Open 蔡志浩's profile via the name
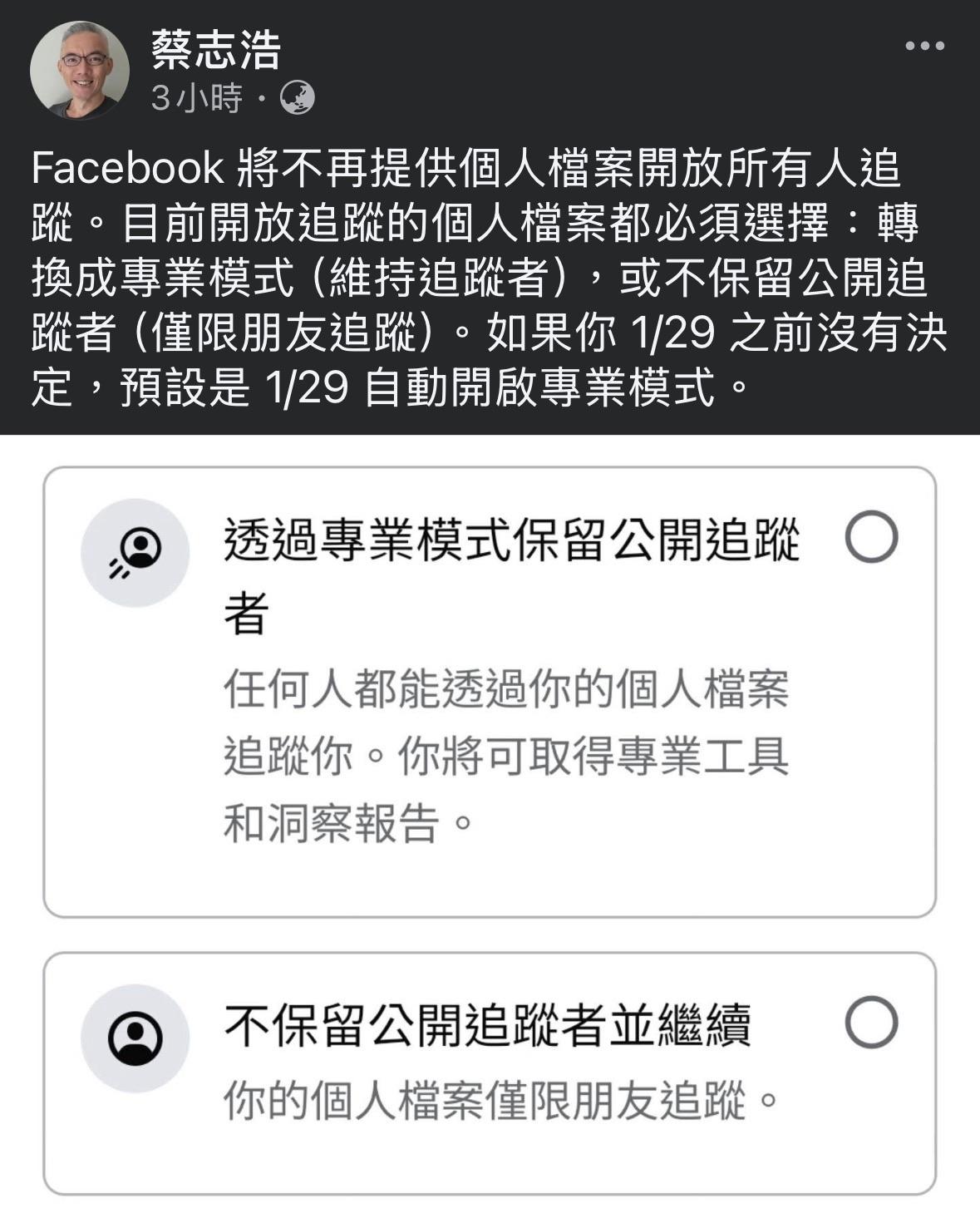This screenshot has width=980, height=1213. coord(216,50)
